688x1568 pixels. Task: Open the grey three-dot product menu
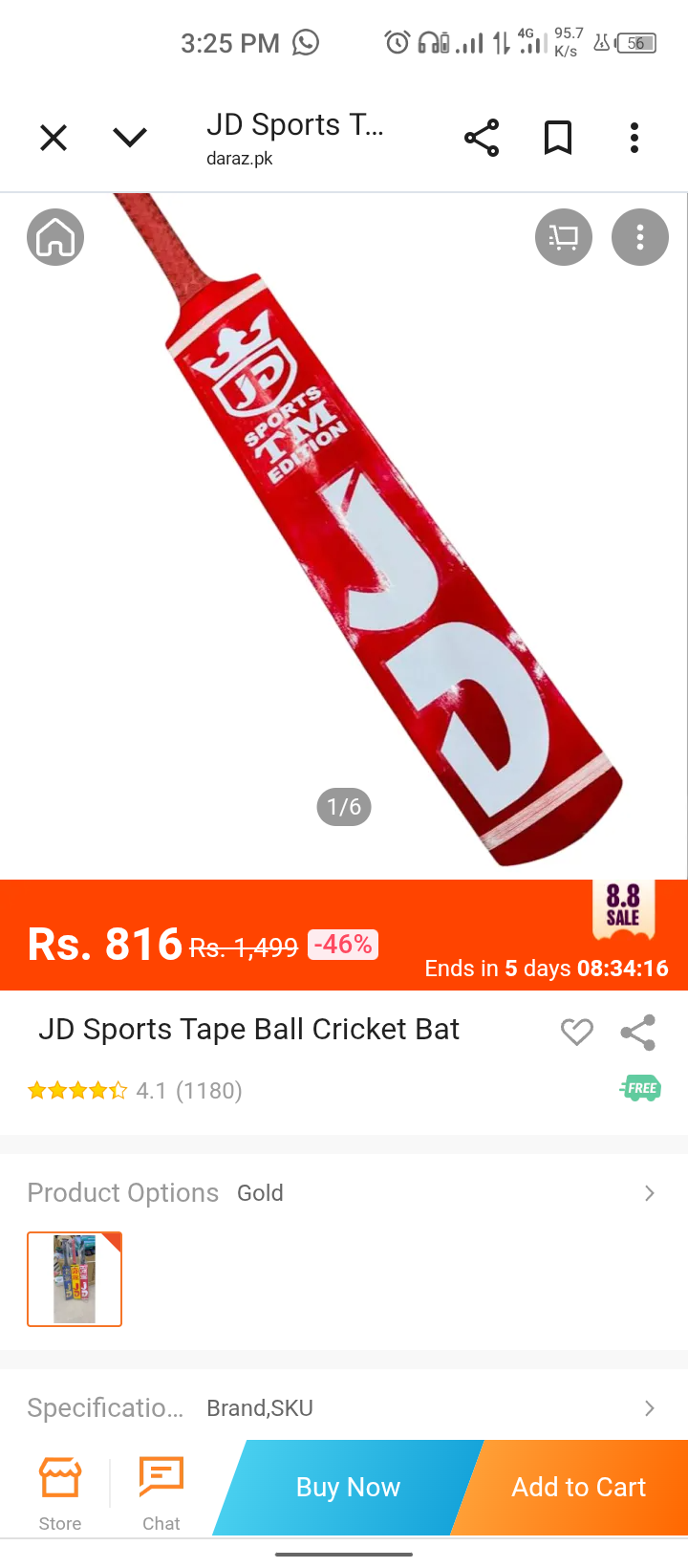click(x=640, y=237)
